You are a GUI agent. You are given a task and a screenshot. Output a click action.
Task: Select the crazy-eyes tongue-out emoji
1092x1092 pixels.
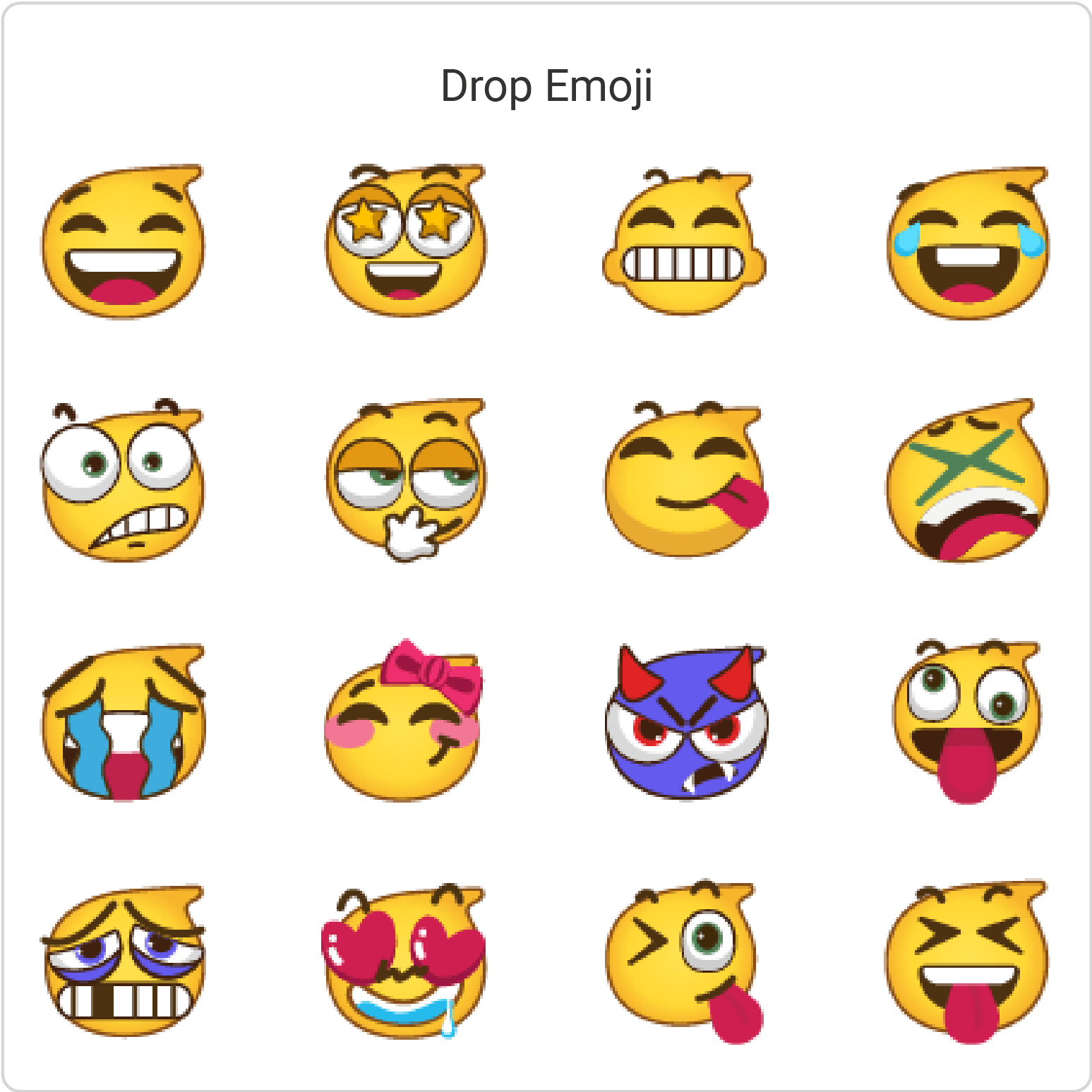(x=966, y=721)
